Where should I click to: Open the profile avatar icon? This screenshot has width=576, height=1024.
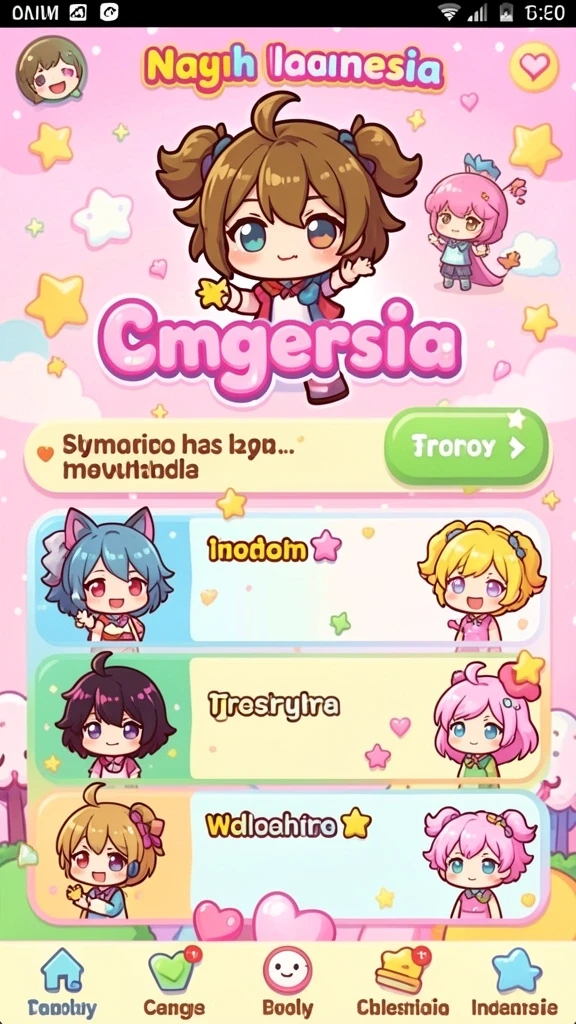pyautogui.click(x=52, y=70)
